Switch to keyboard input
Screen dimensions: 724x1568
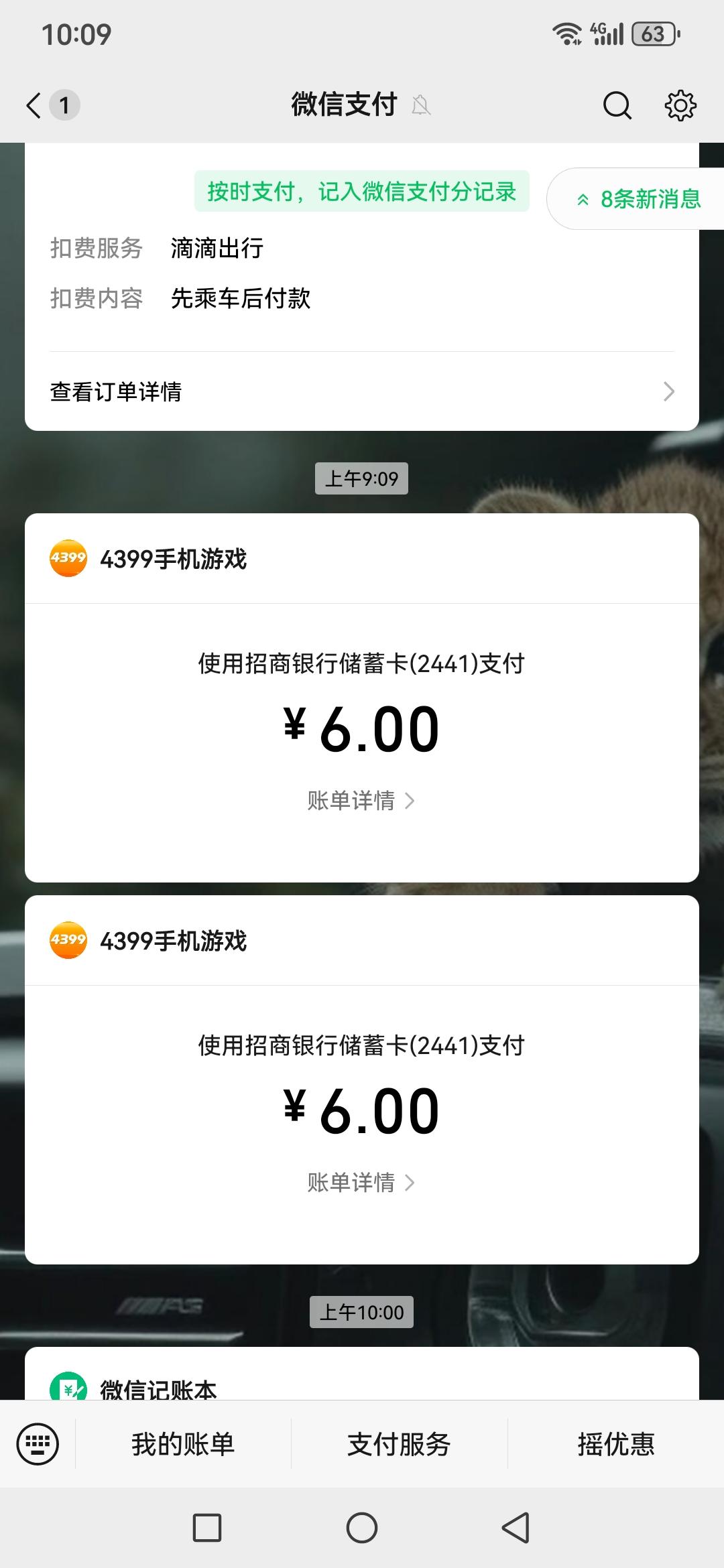(x=38, y=1444)
